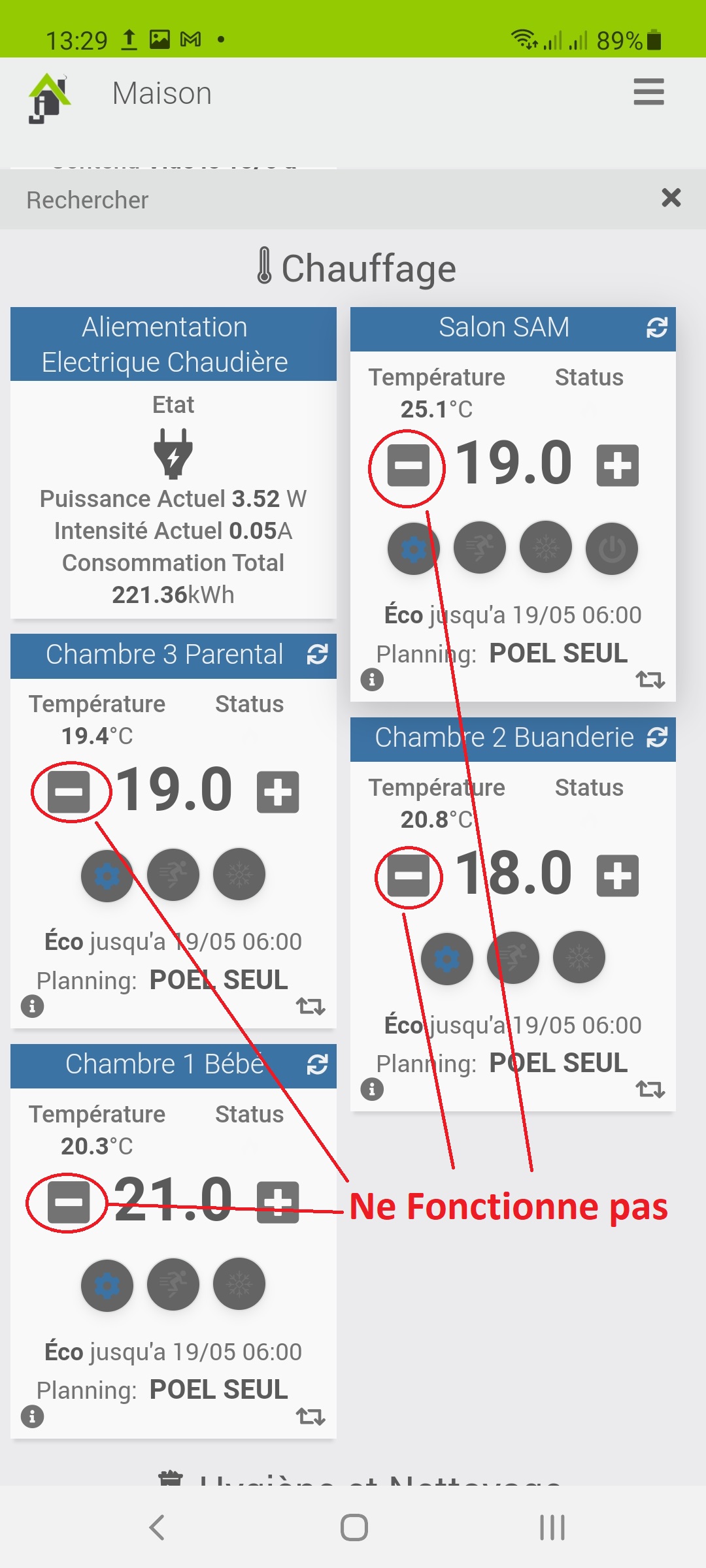Raise Chambre 1 Bébé setpoint
The height and width of the screenshot is (1568, 706).
(x=278, y=1202)
